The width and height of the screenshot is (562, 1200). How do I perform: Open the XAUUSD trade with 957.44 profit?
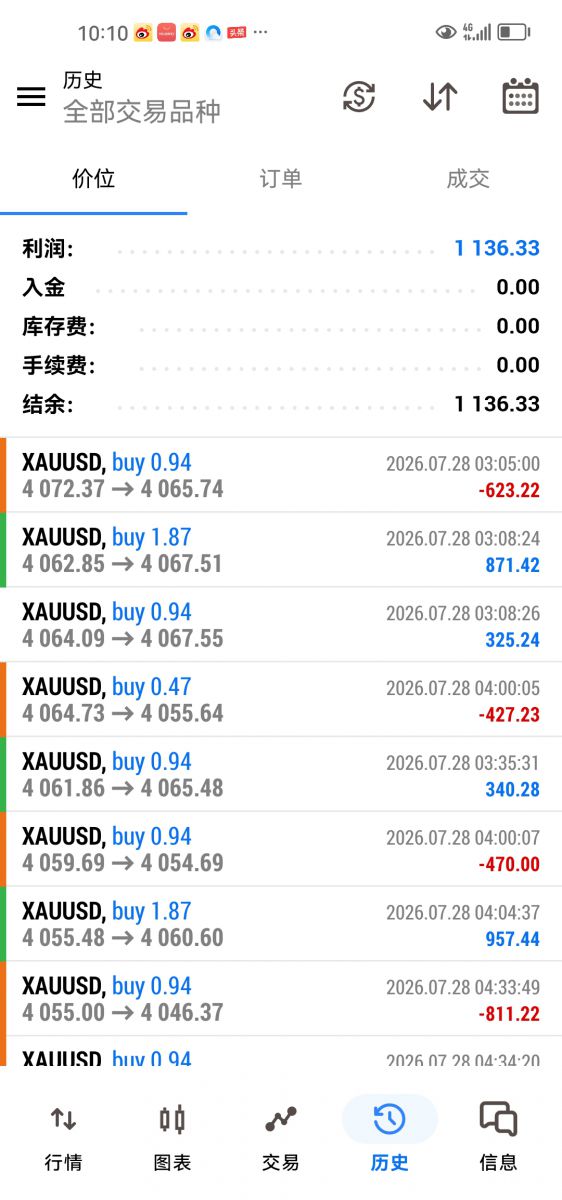(x=281, y=925)
